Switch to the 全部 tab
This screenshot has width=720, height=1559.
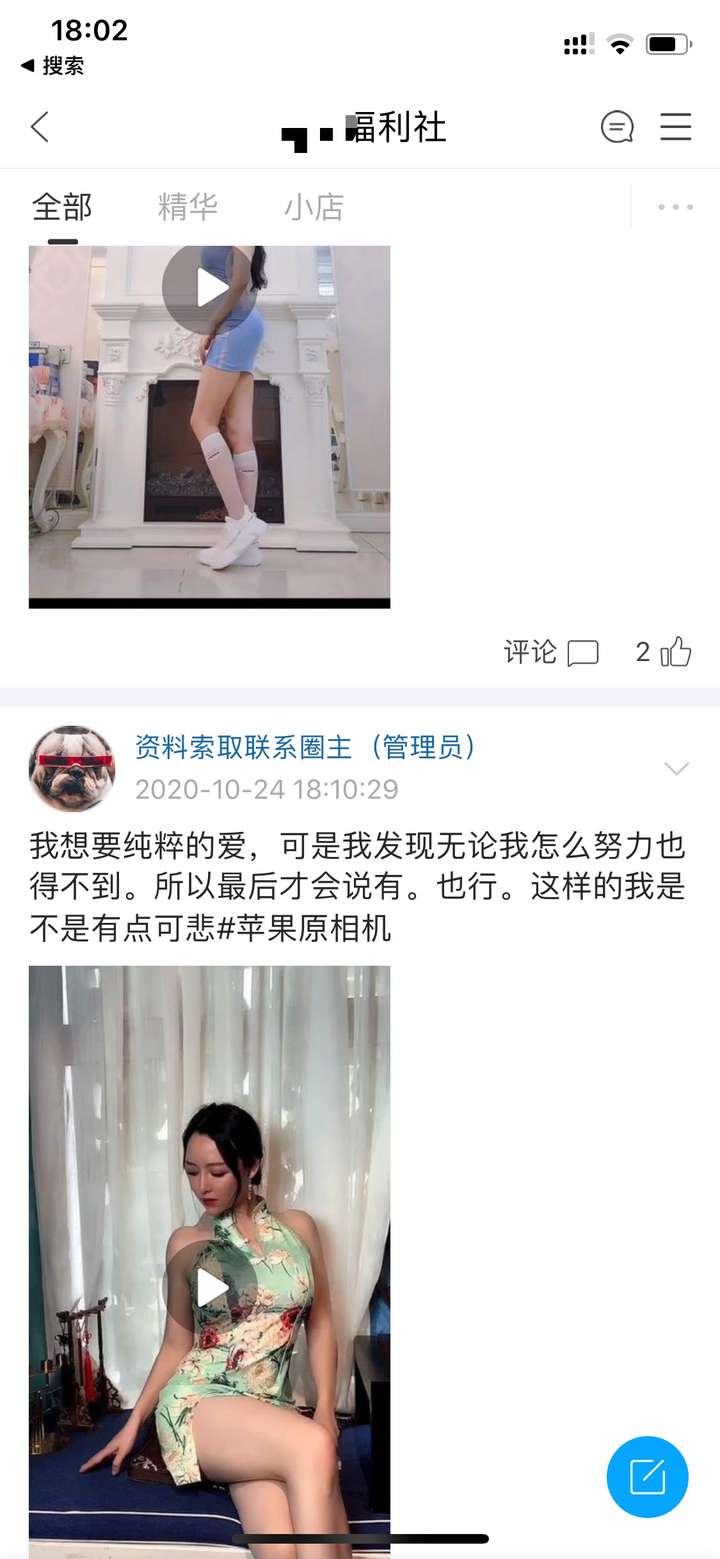(62, 207)
